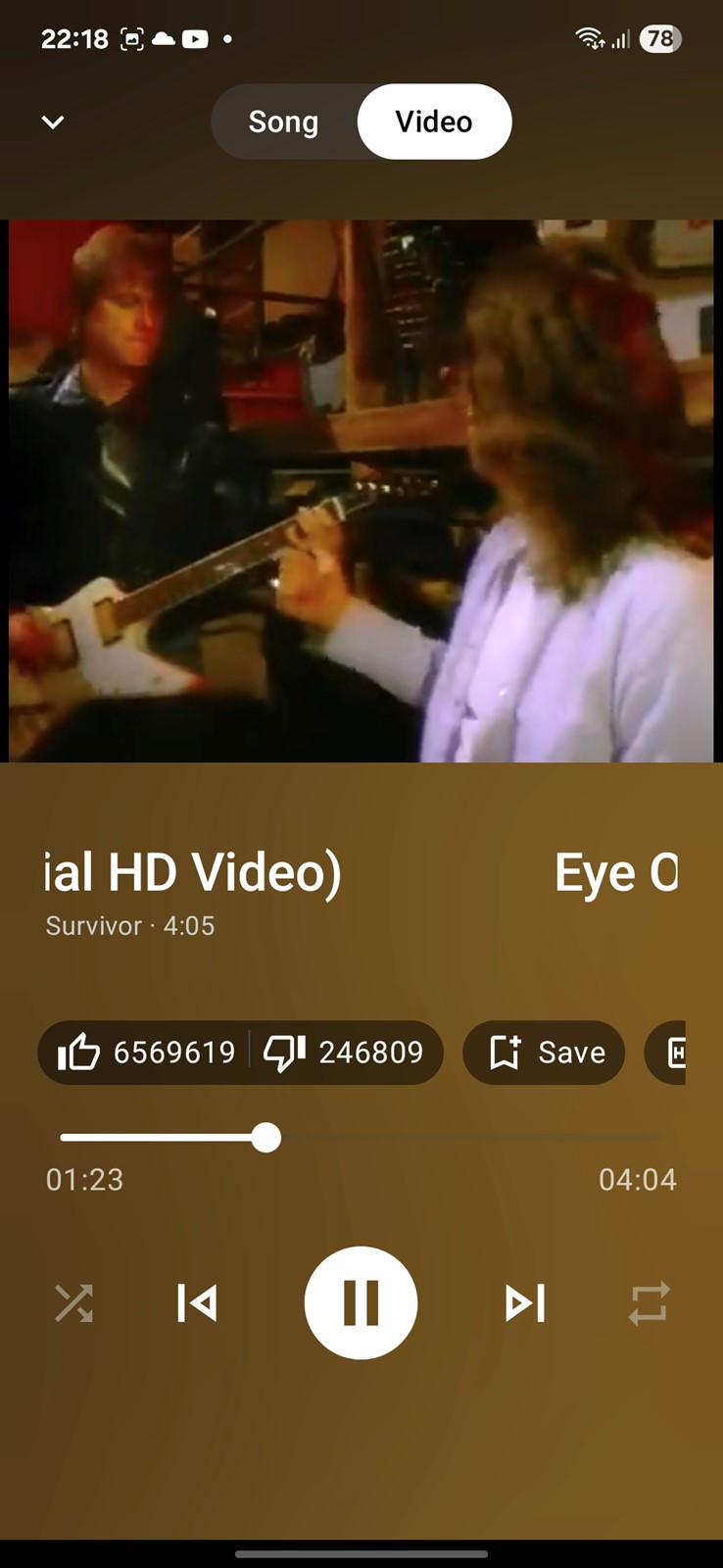
Task: Save the song to a playlist
Action: click(x=544, y=1053)
